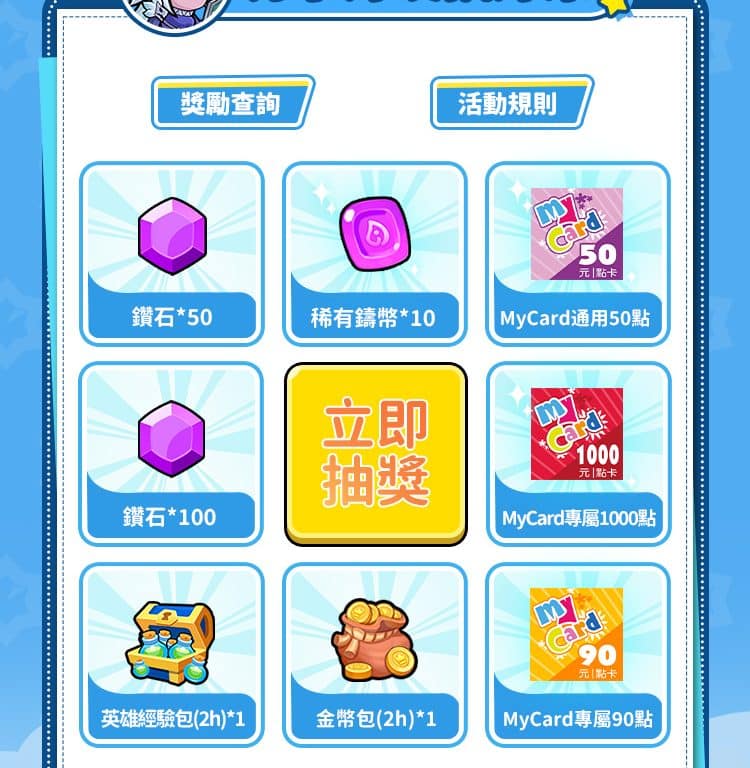Open 獎勵查詢 reward lookup
750x768 pixels.
pos(232,103)
